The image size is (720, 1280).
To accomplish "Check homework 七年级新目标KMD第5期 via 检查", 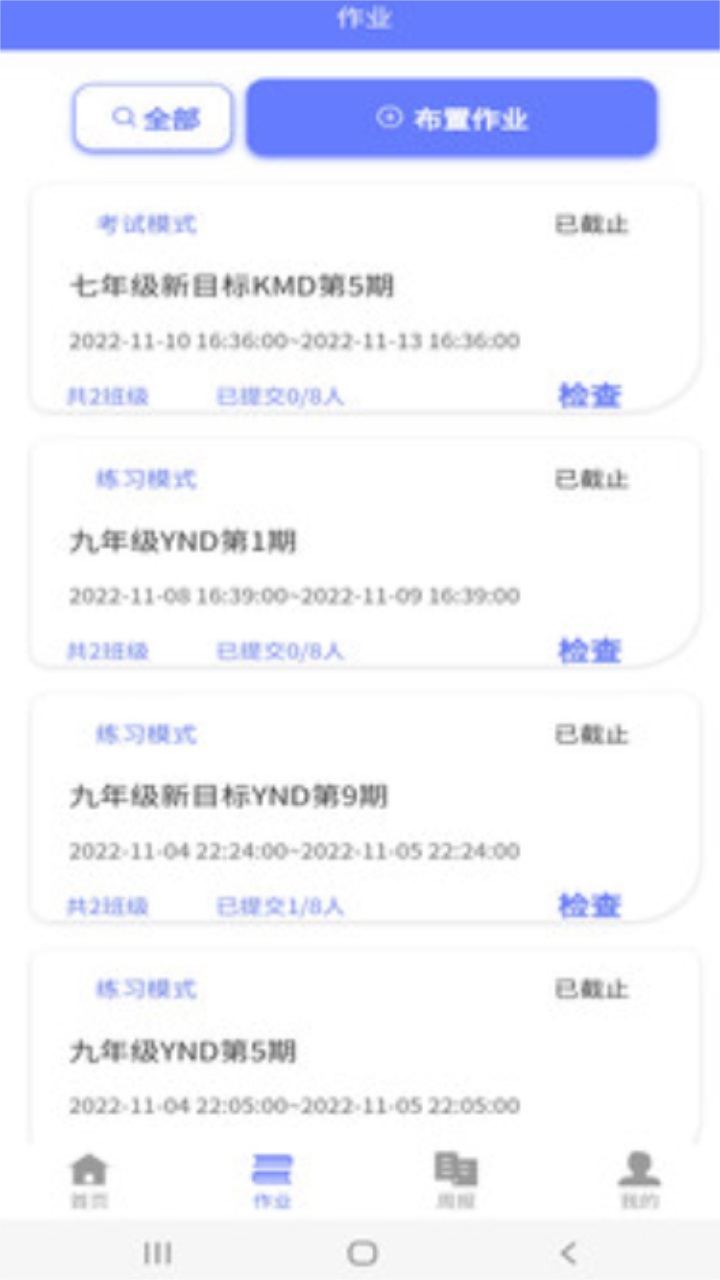I will pos(589,395).
